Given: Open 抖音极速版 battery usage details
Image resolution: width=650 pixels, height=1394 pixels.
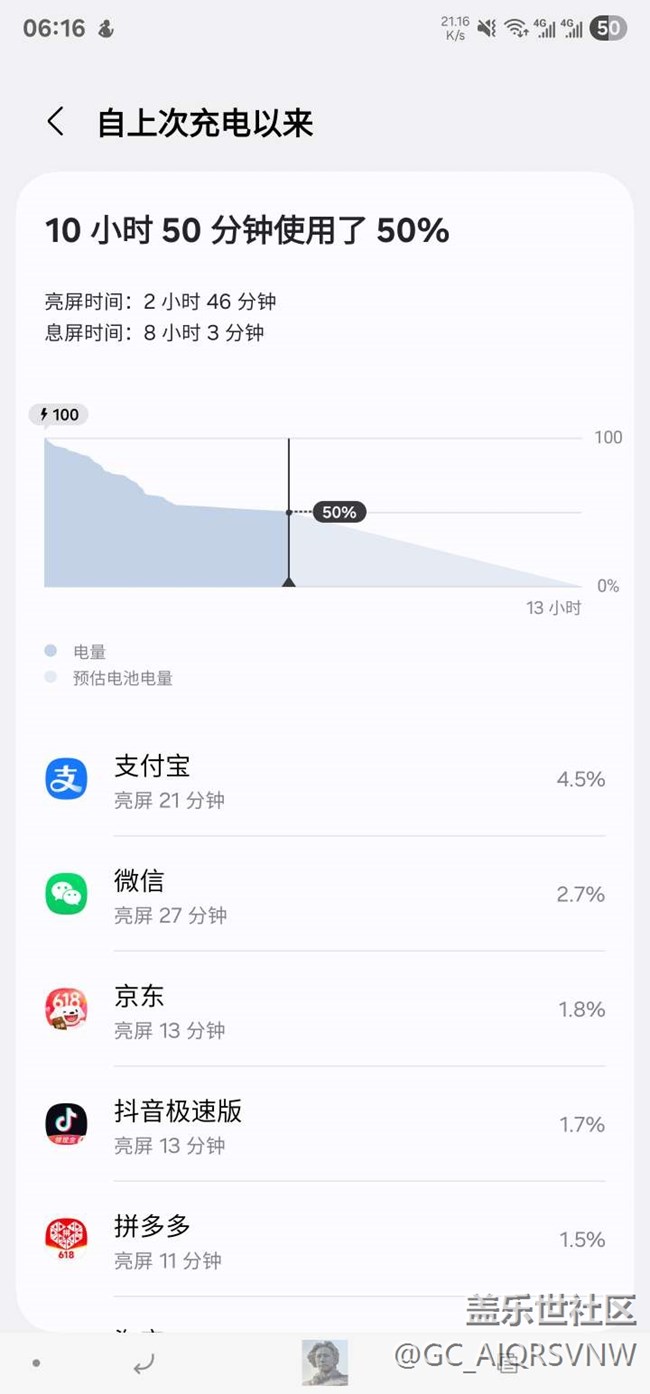Looking at the screenshot, I should [325, 1124].
